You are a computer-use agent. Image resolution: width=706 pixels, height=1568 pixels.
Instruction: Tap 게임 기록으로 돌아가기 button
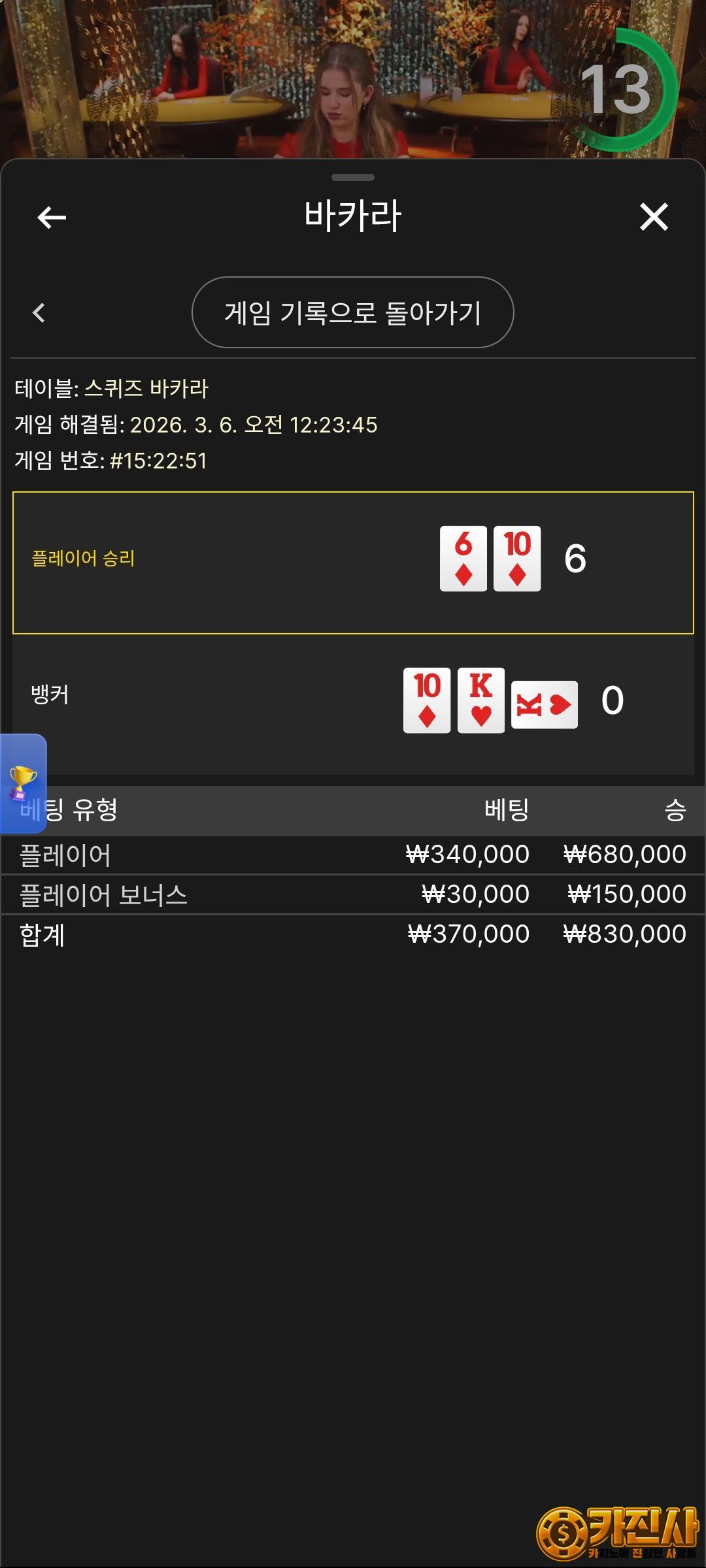[352, 312]
